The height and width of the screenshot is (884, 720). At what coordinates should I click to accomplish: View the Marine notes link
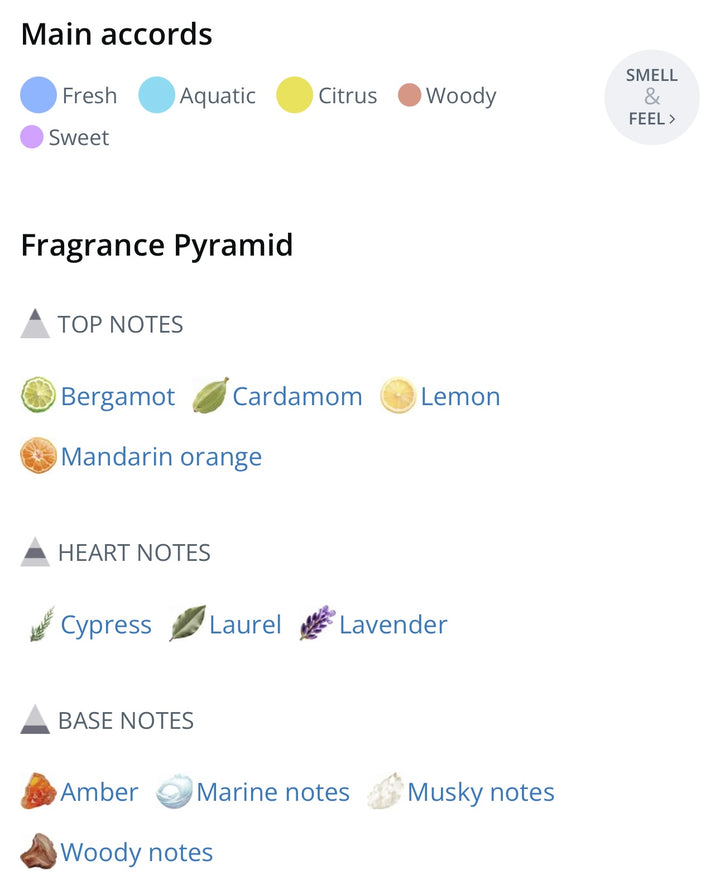pos(272,793)
